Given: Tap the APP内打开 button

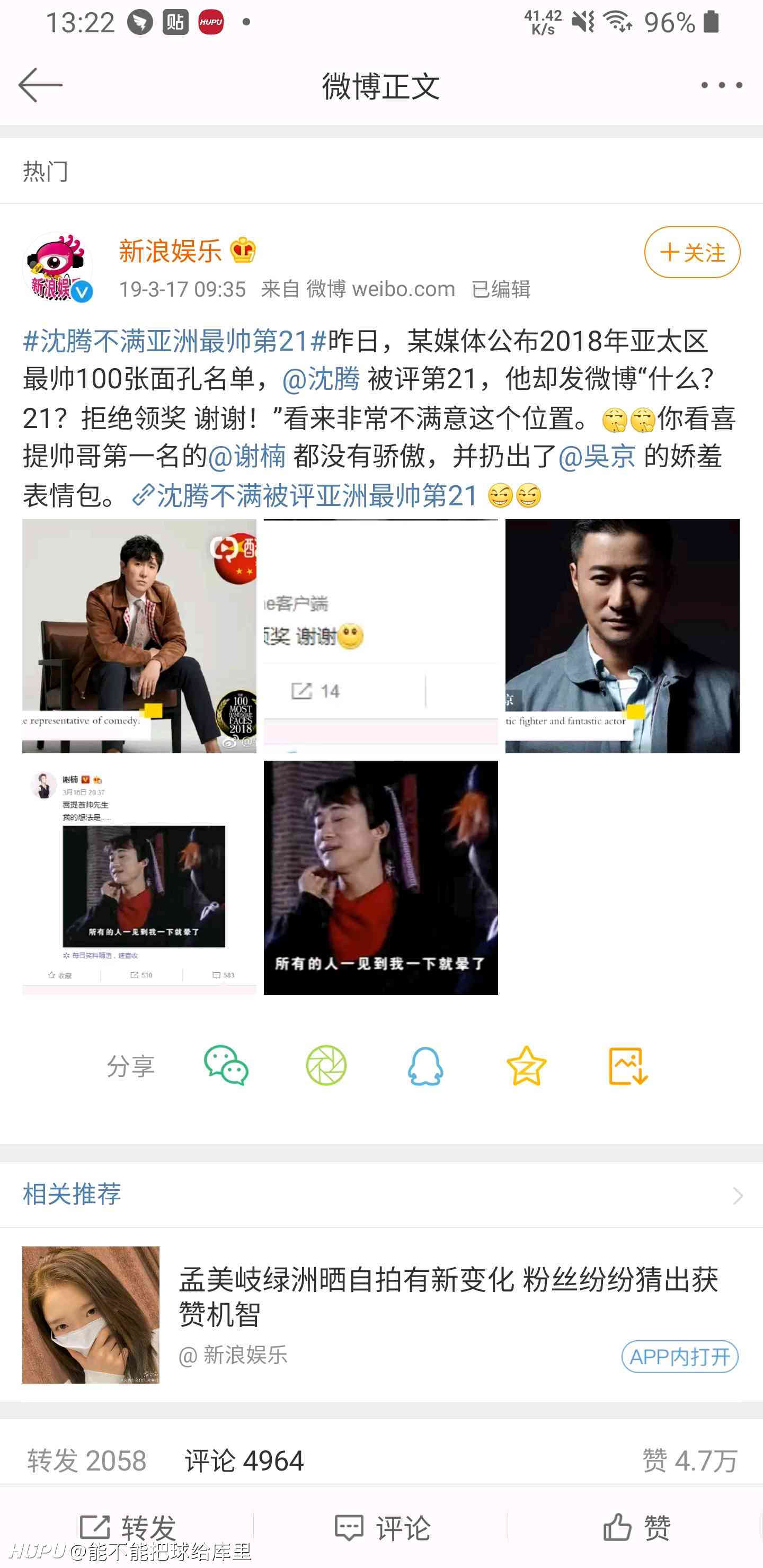Looking at the screenshot, I should 680,1356.
